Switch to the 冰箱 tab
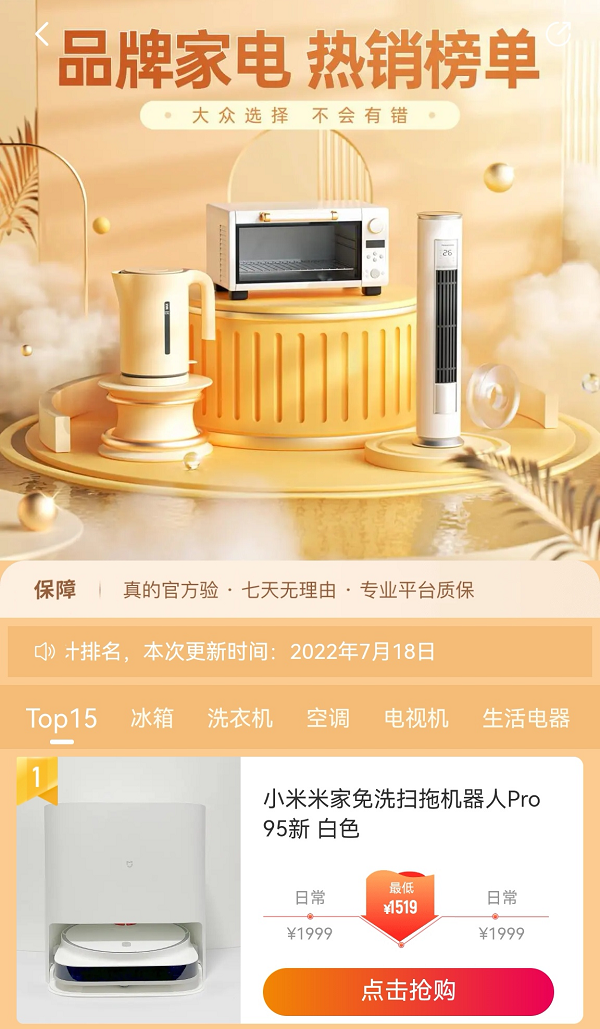The height and width of the screenshot is (1029, 600). click(x=152, y=718)
